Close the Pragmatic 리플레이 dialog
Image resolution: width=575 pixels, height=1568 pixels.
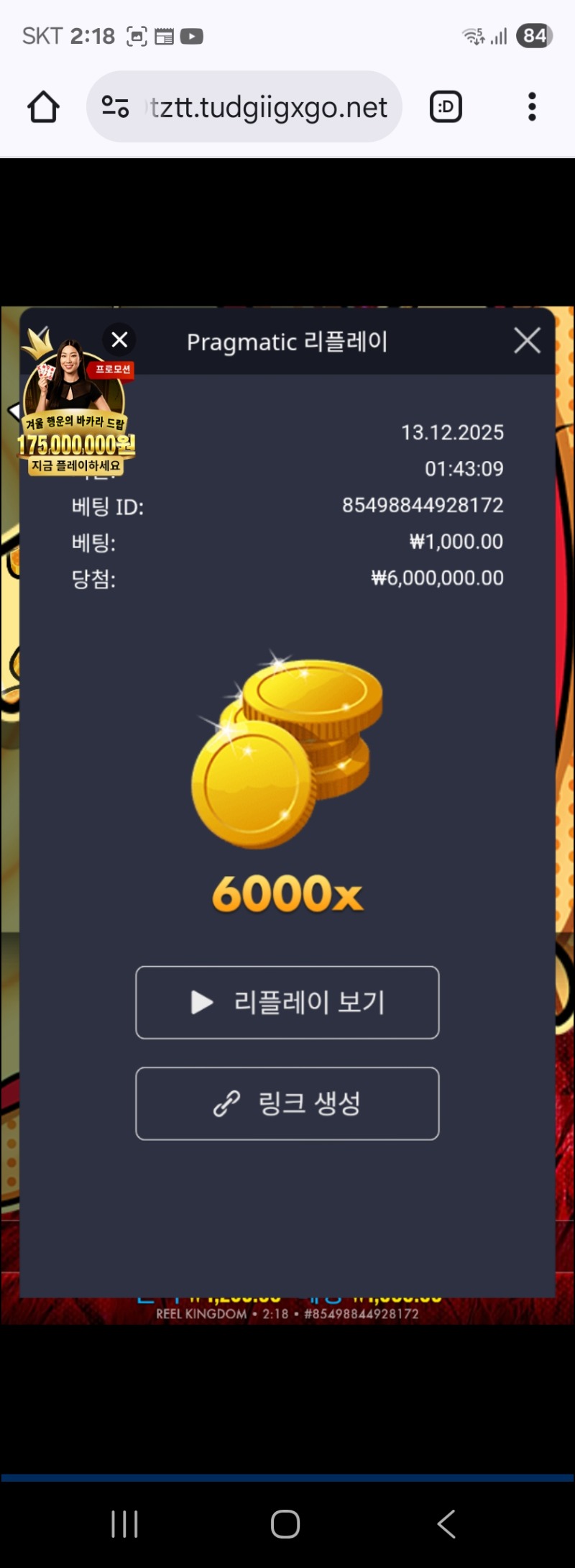(x=527, y=340)
